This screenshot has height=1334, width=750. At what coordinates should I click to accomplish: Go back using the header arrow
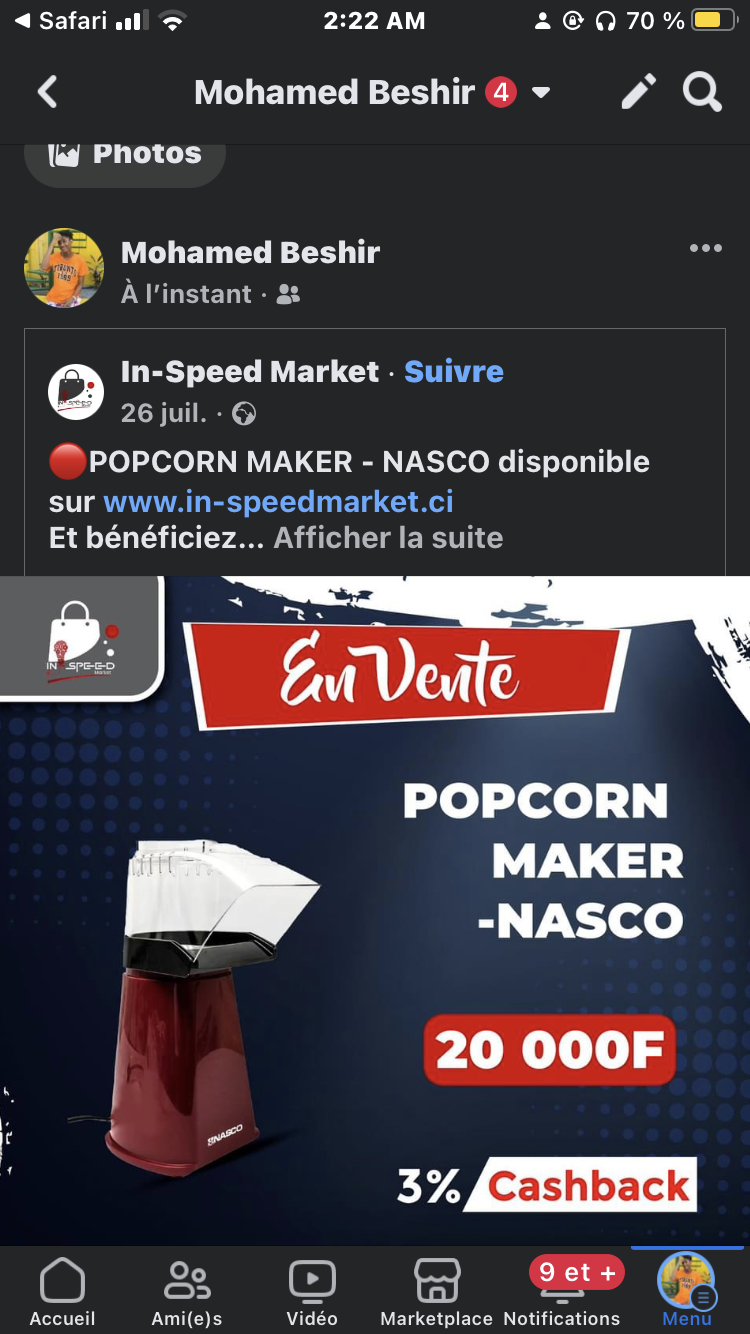click(47, 93)
